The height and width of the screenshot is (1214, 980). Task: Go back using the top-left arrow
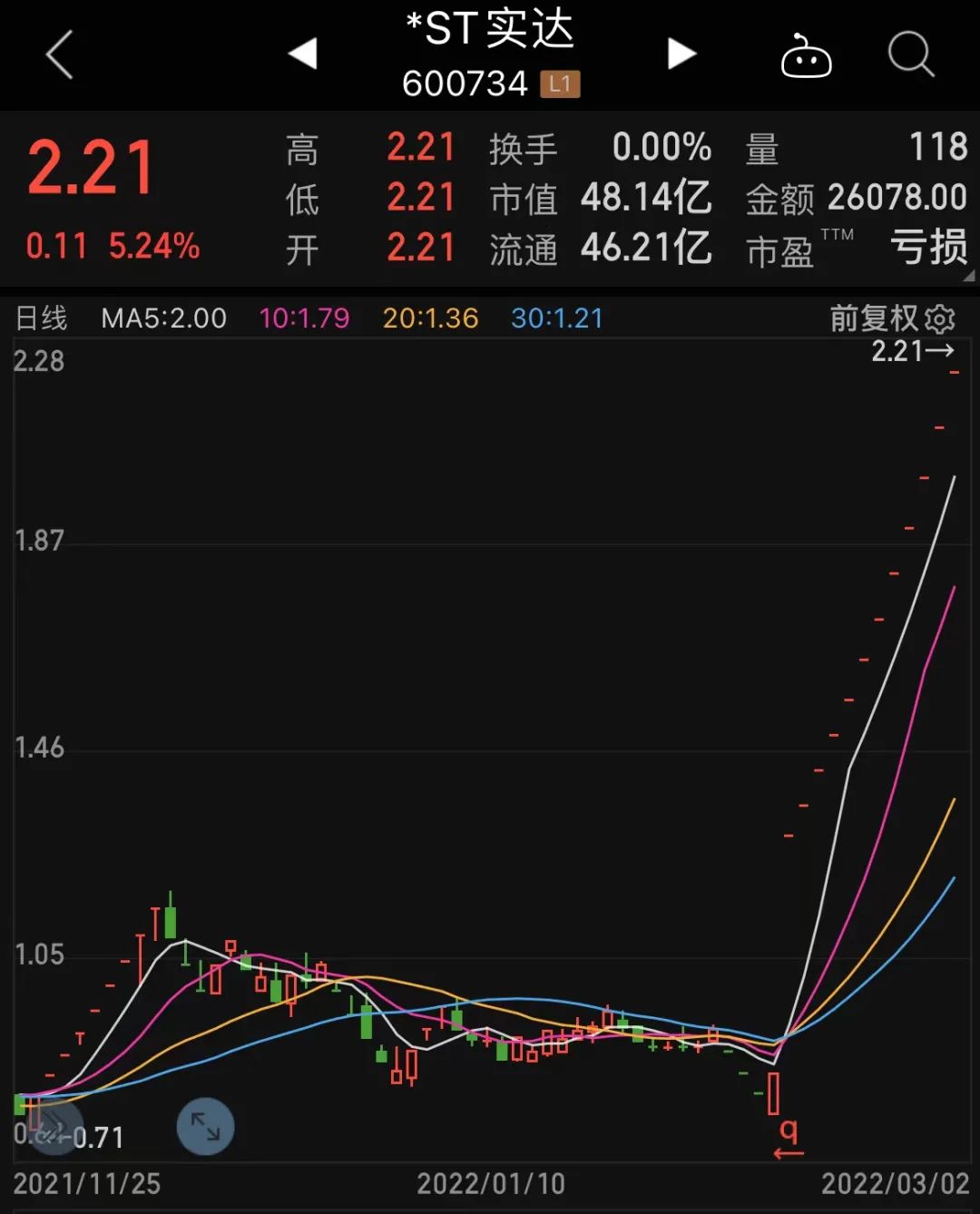tap(60, 55)
